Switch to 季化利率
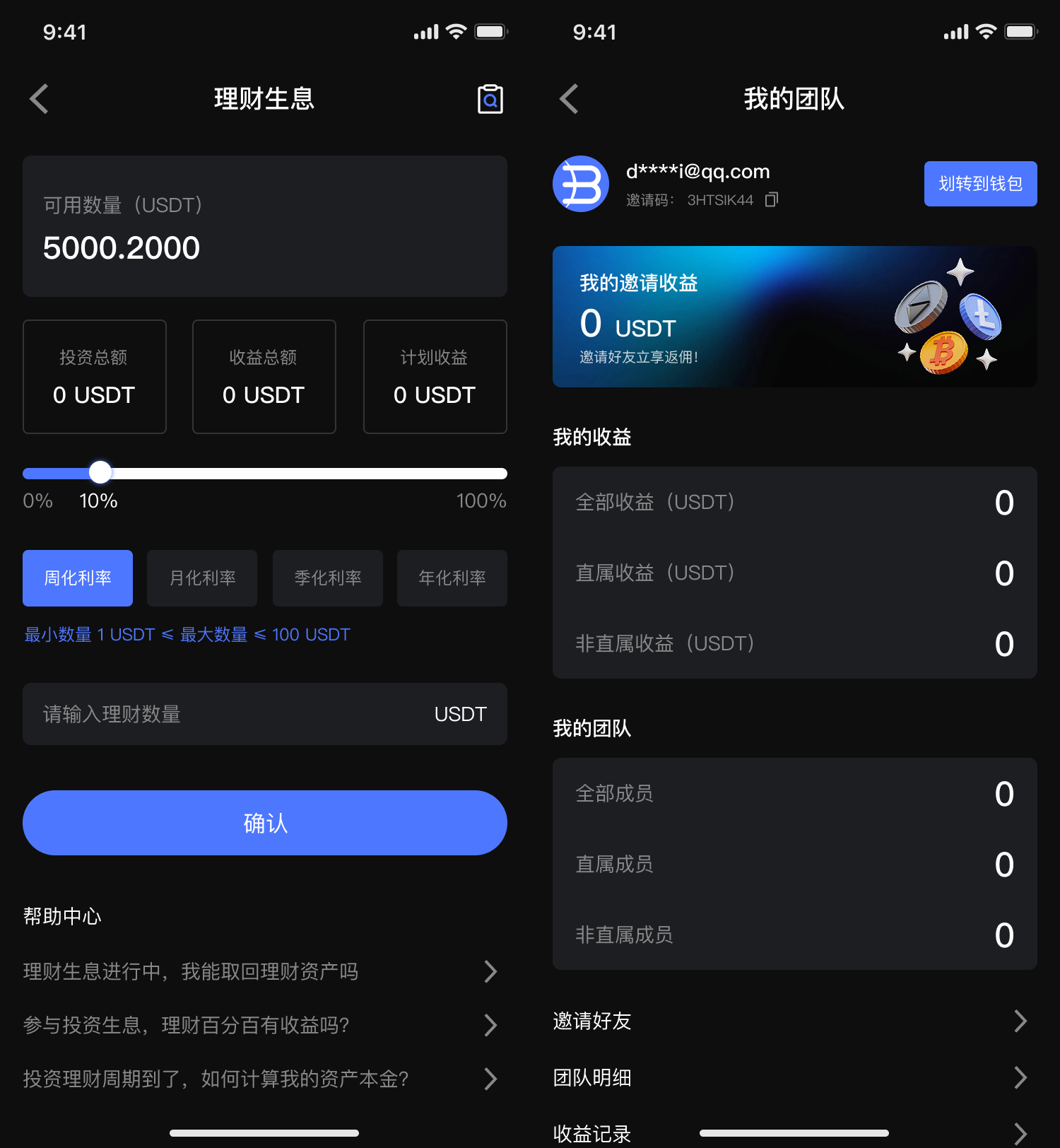The height and width of the screenshot is (1148, 1060). point(328,578)
